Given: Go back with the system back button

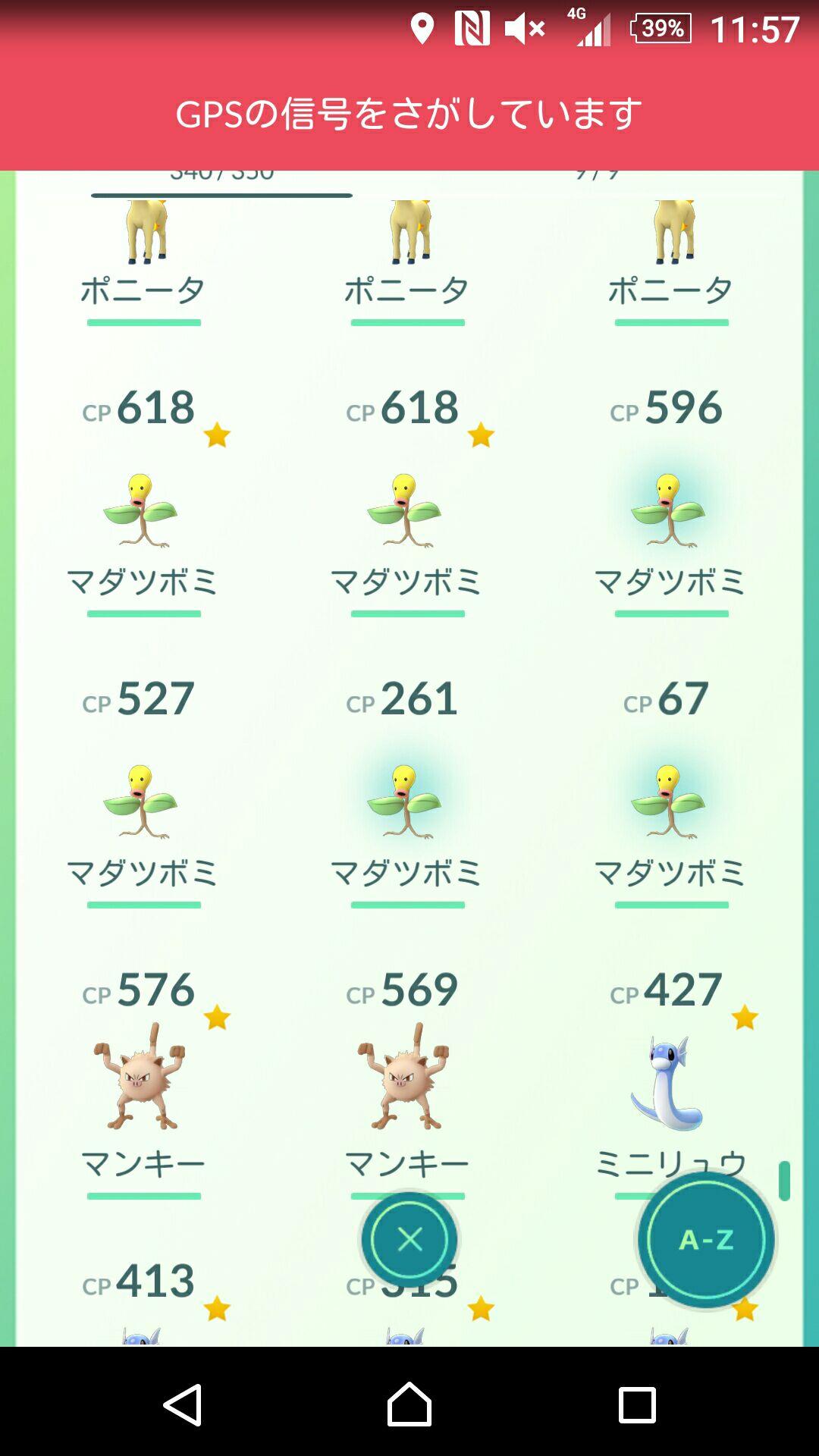Looking at the screenshot, I should 183,1404.
